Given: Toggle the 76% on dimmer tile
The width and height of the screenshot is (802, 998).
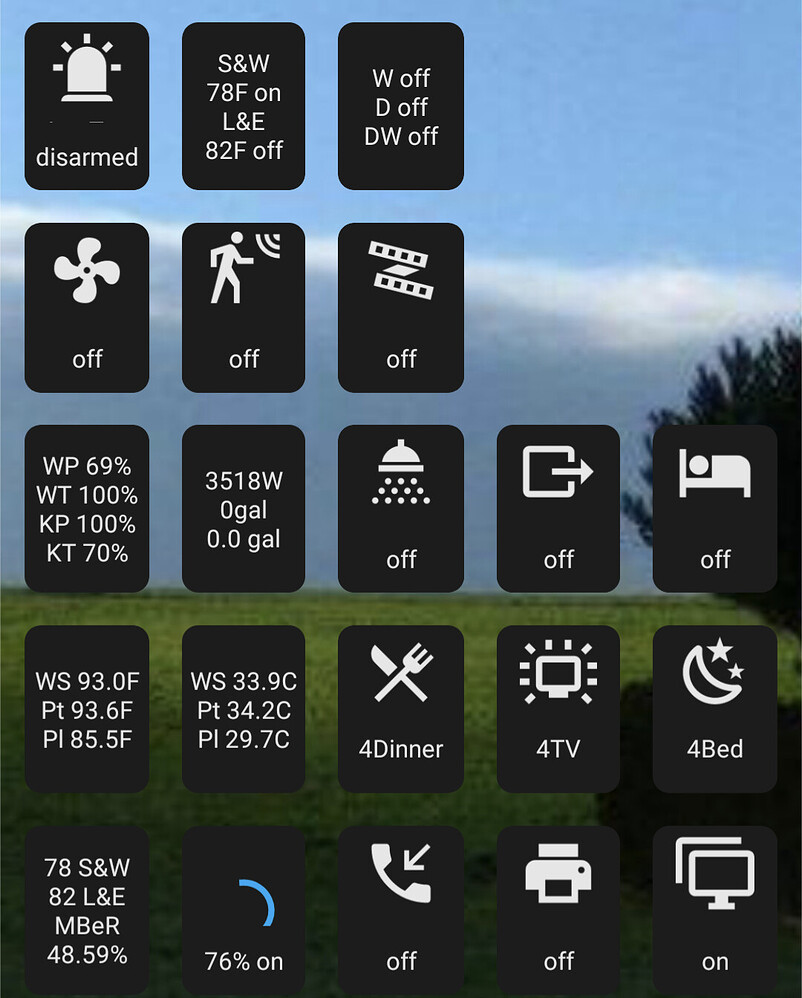Looking at the screenshot, I should [x=243, y=910].
